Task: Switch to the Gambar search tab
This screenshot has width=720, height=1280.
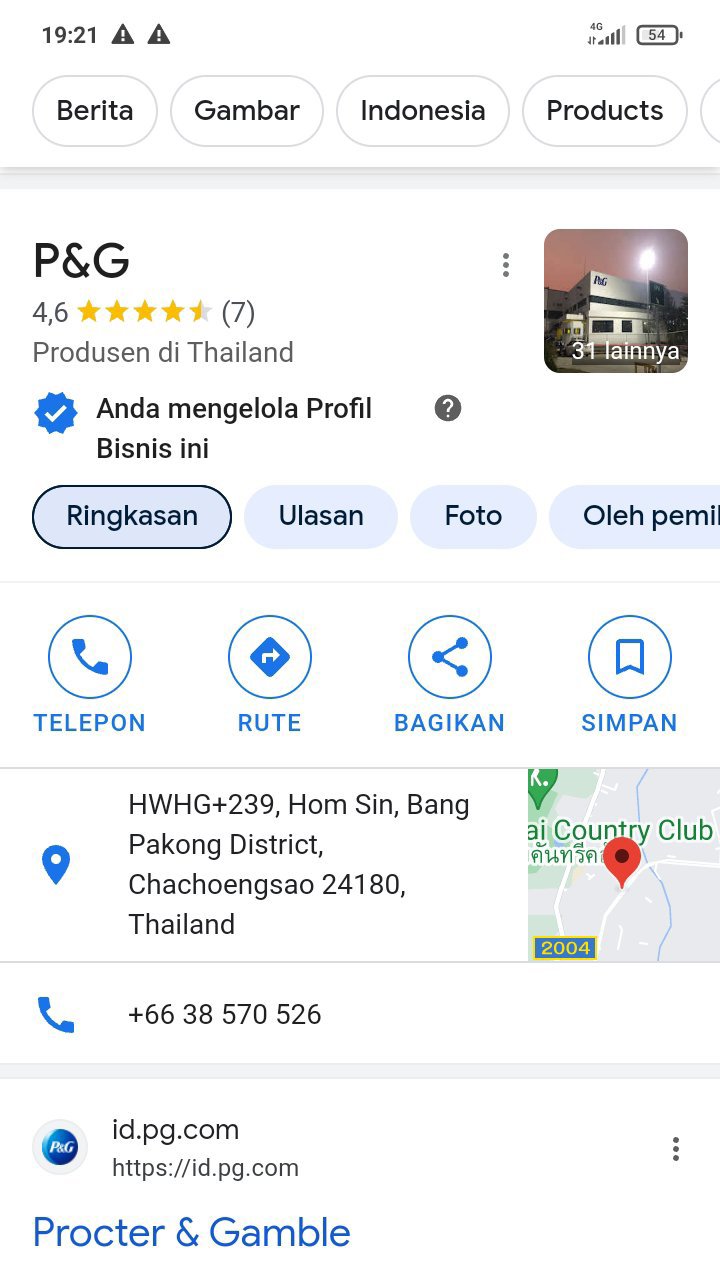Action: pos(247,111)
